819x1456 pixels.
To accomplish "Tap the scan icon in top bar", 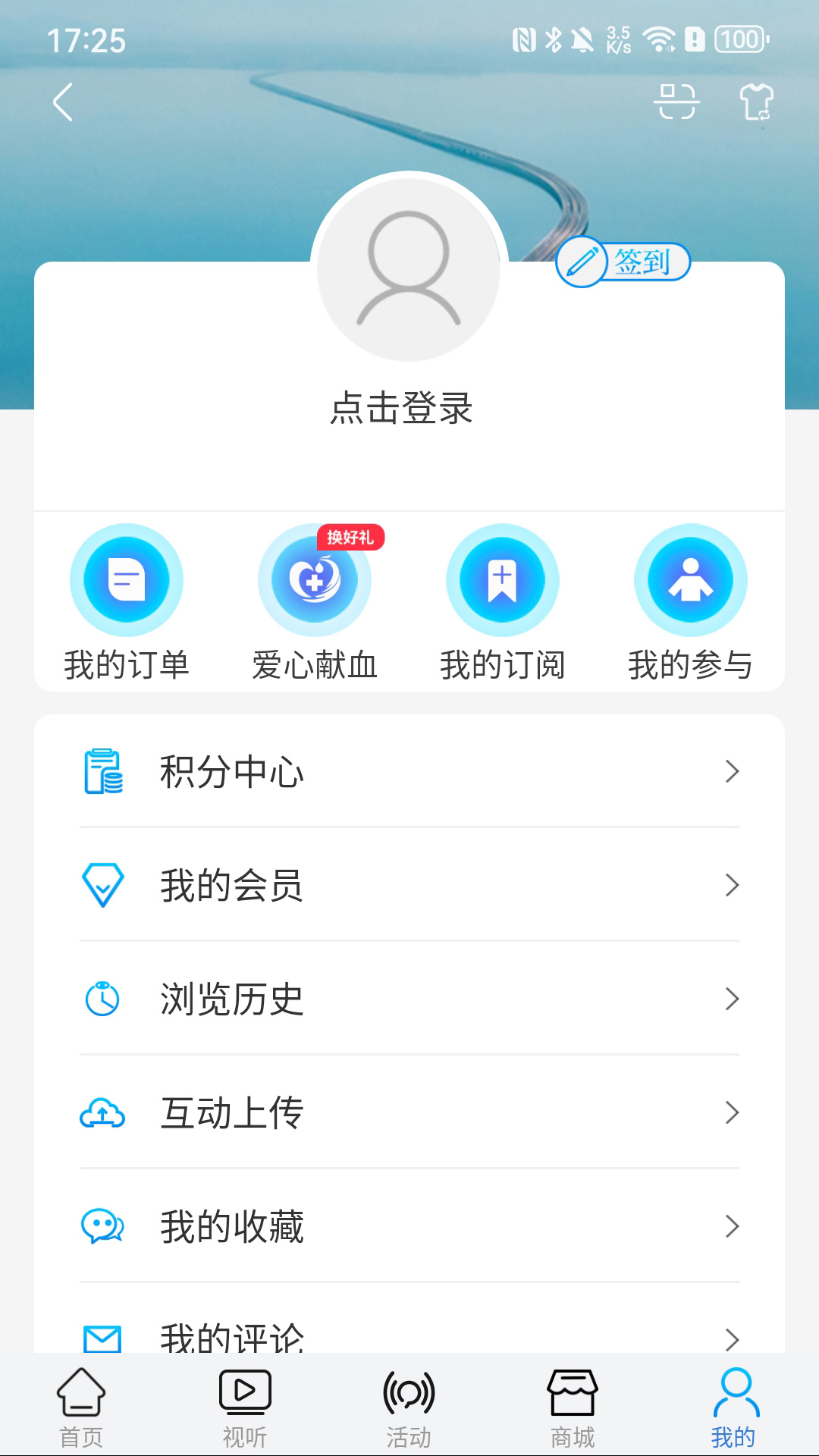I will 675,102.
